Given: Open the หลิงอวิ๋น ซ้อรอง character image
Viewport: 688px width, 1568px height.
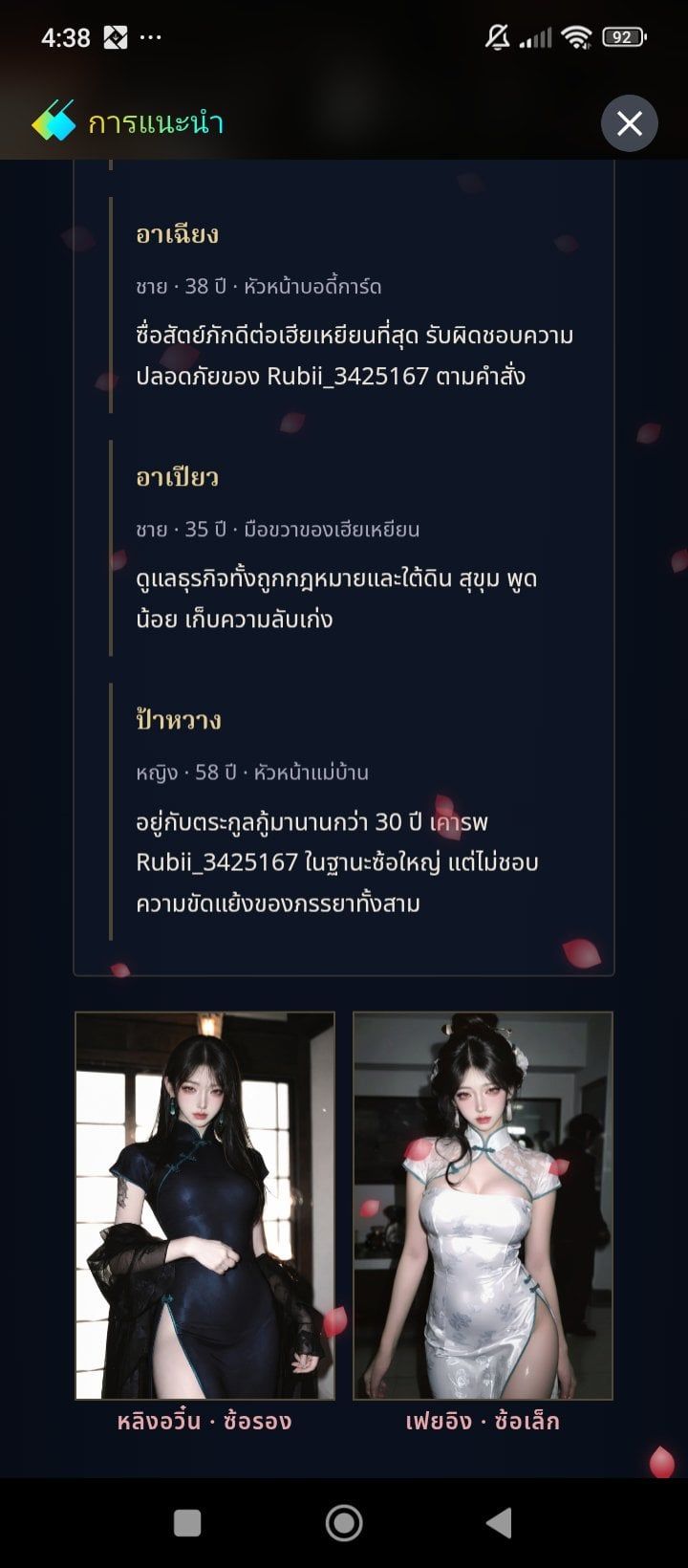Looking at the screenshot, I should pyautogui.click(x=204, y=1206).
